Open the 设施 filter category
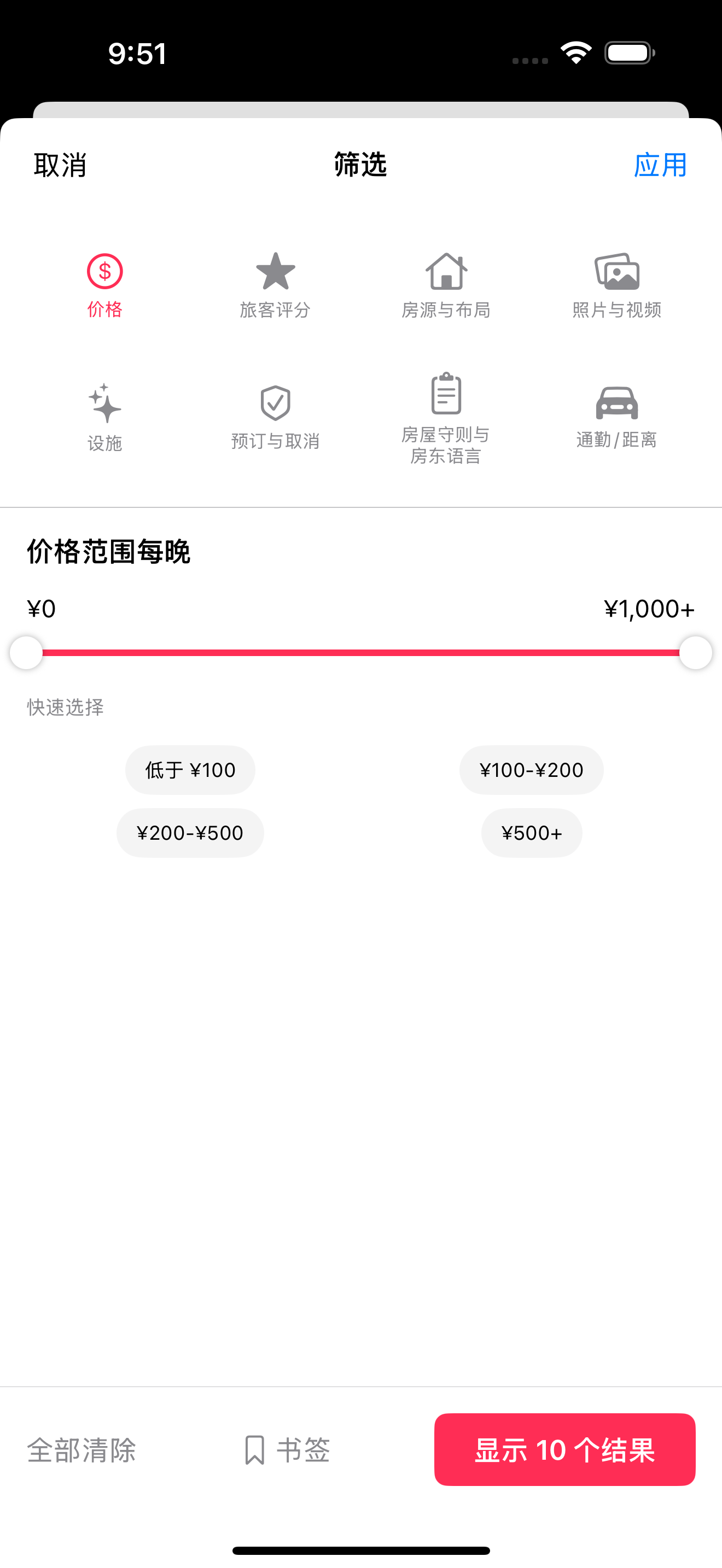722x1568 pixels. [x=104, y=418]
